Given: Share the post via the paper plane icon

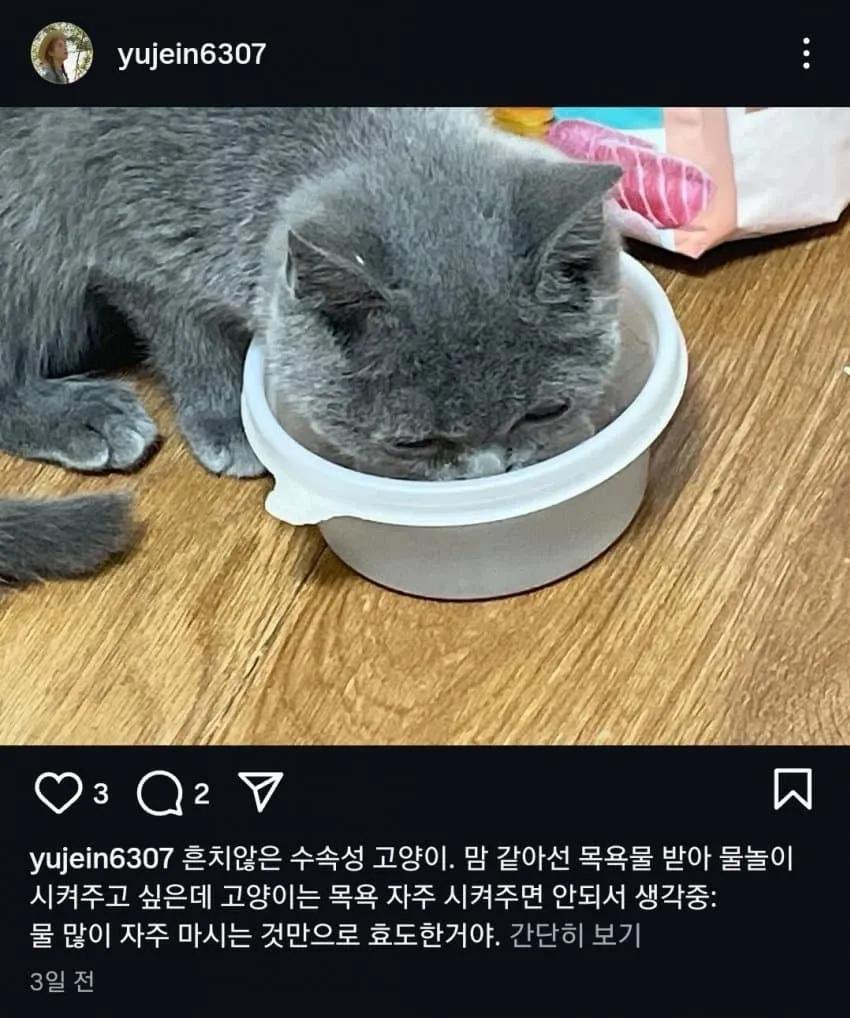Looking at the screenshot, I should pos(261,791).
